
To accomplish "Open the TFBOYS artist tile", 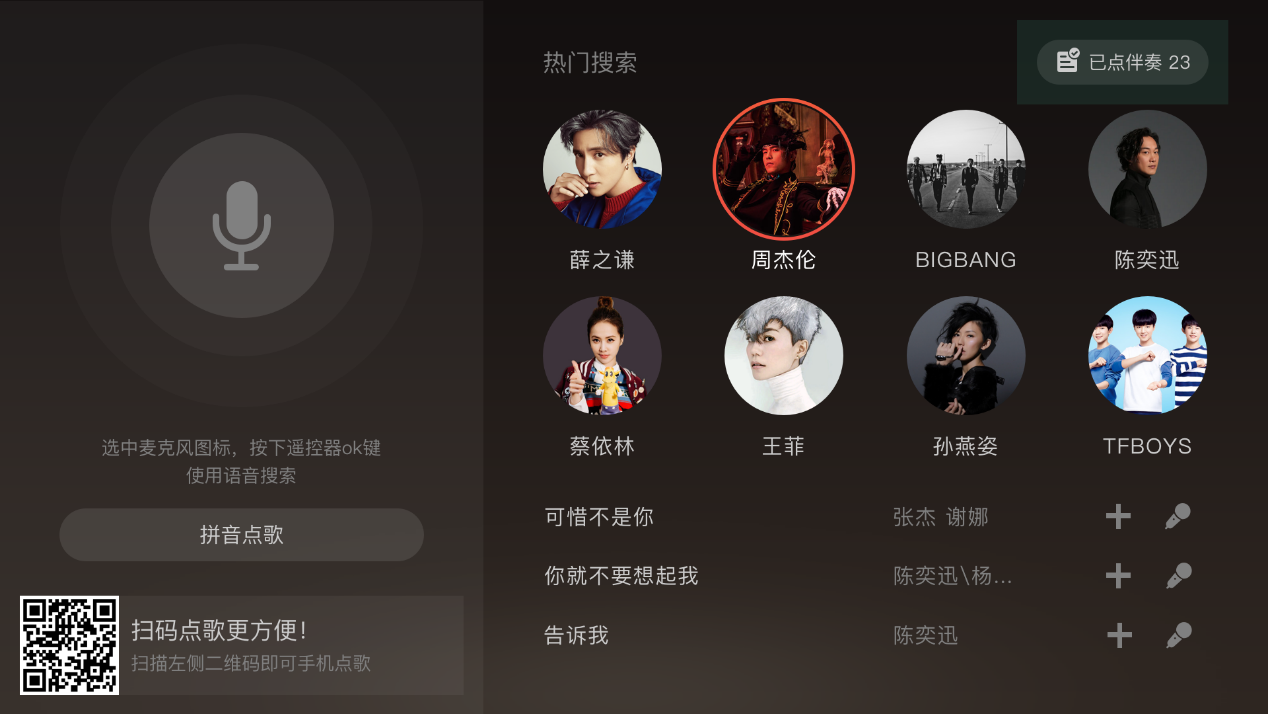I will [1147, 356].
